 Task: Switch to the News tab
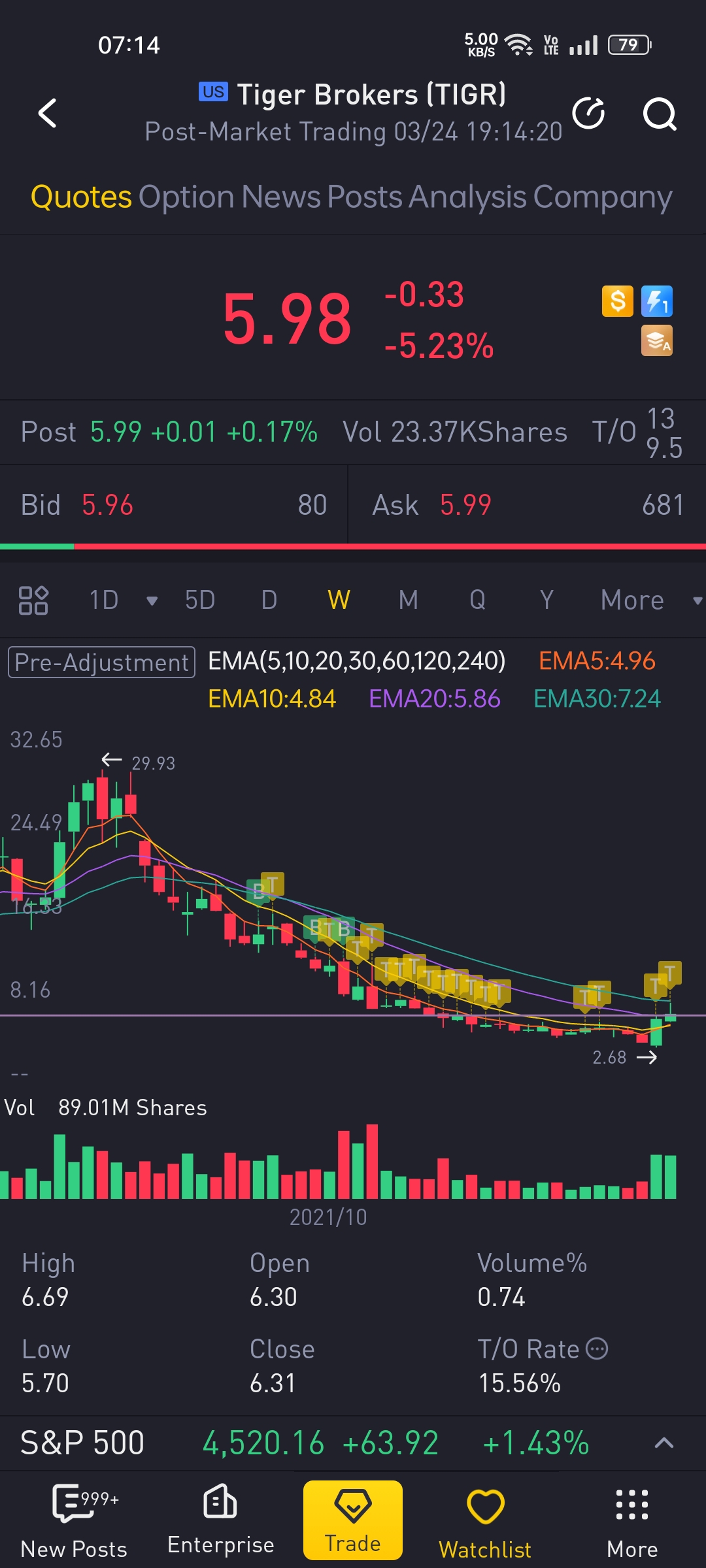(281, 197)
